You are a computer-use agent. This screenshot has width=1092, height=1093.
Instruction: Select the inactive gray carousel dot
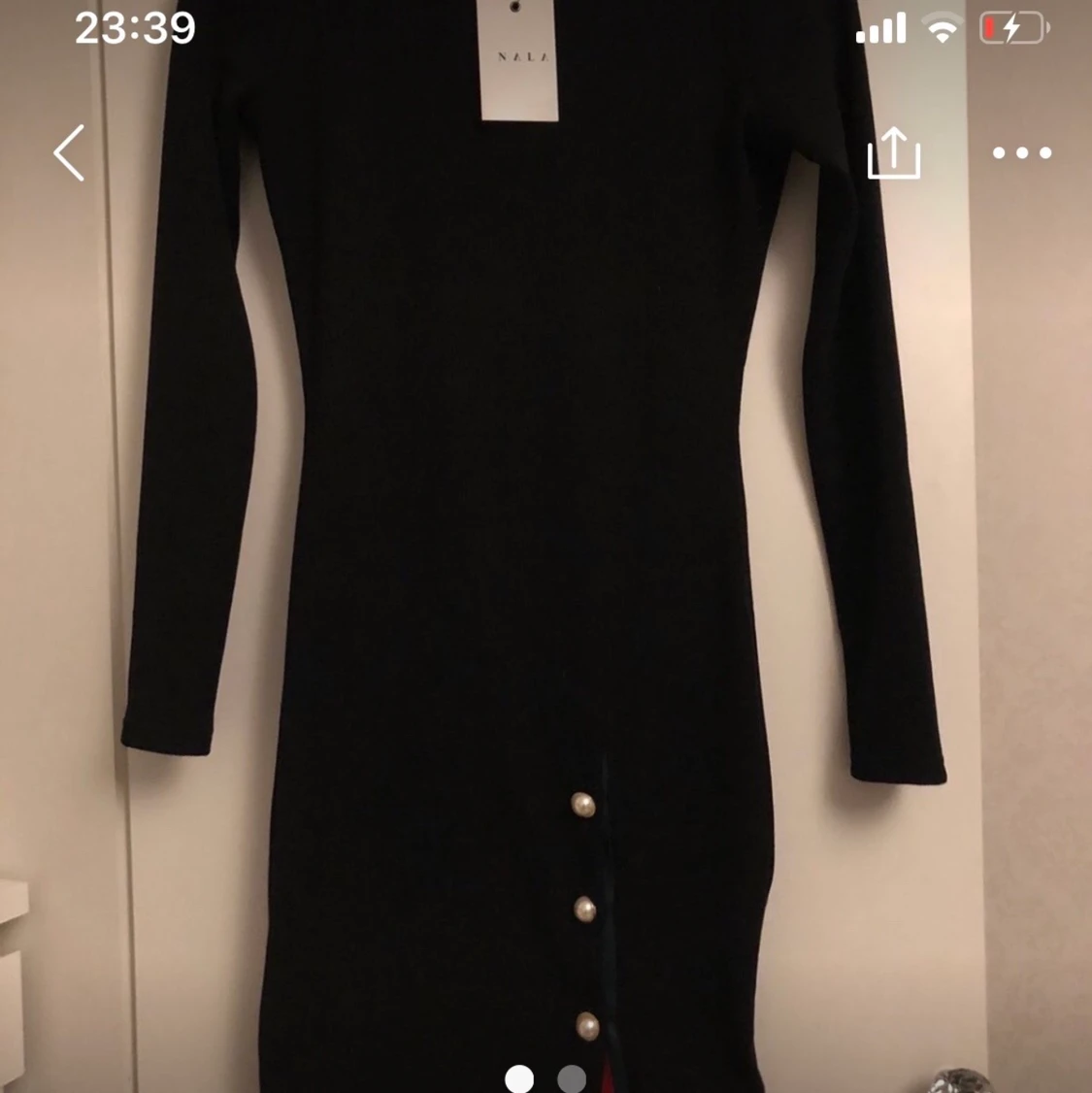point(572,1078)
